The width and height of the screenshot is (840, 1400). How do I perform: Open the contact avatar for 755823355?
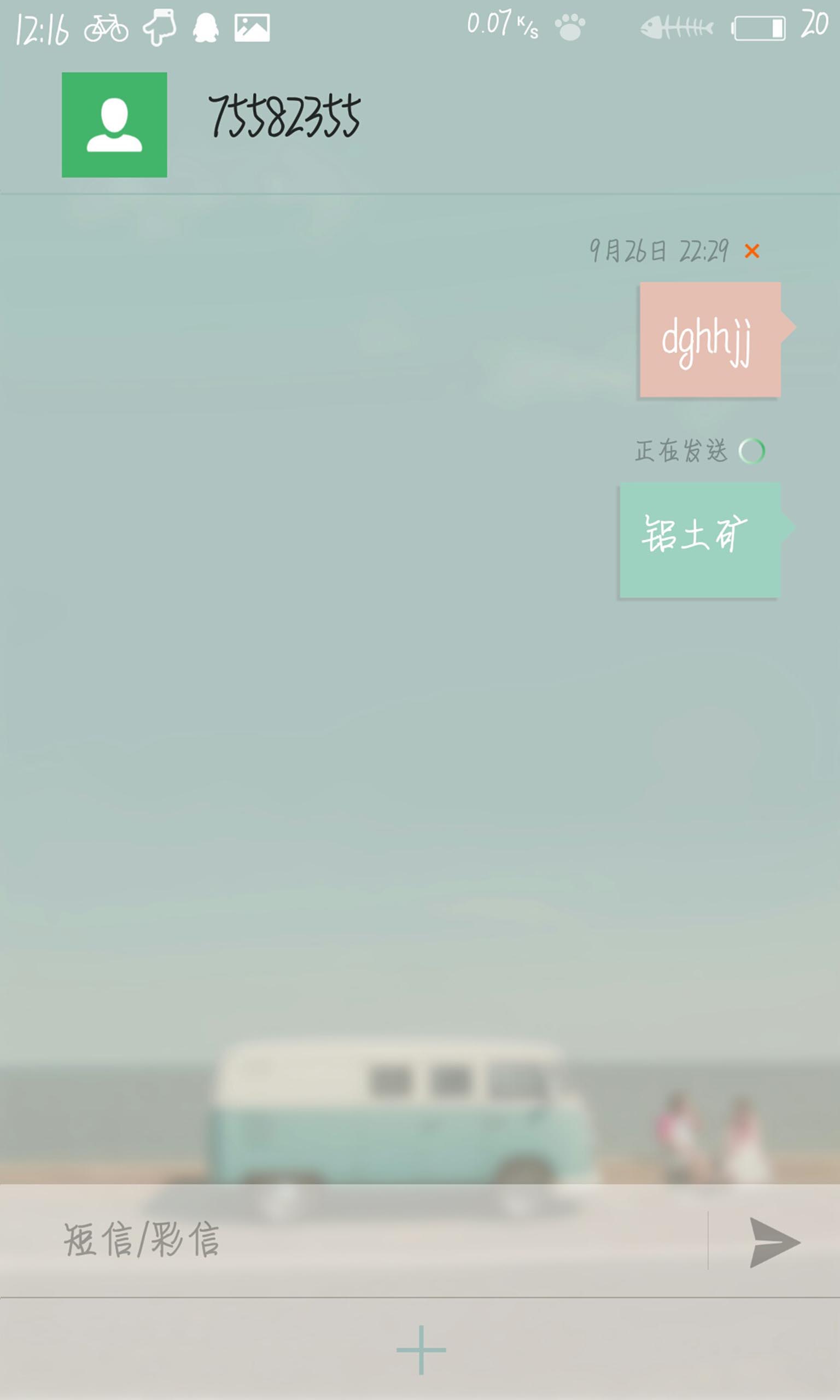[114, 125]
